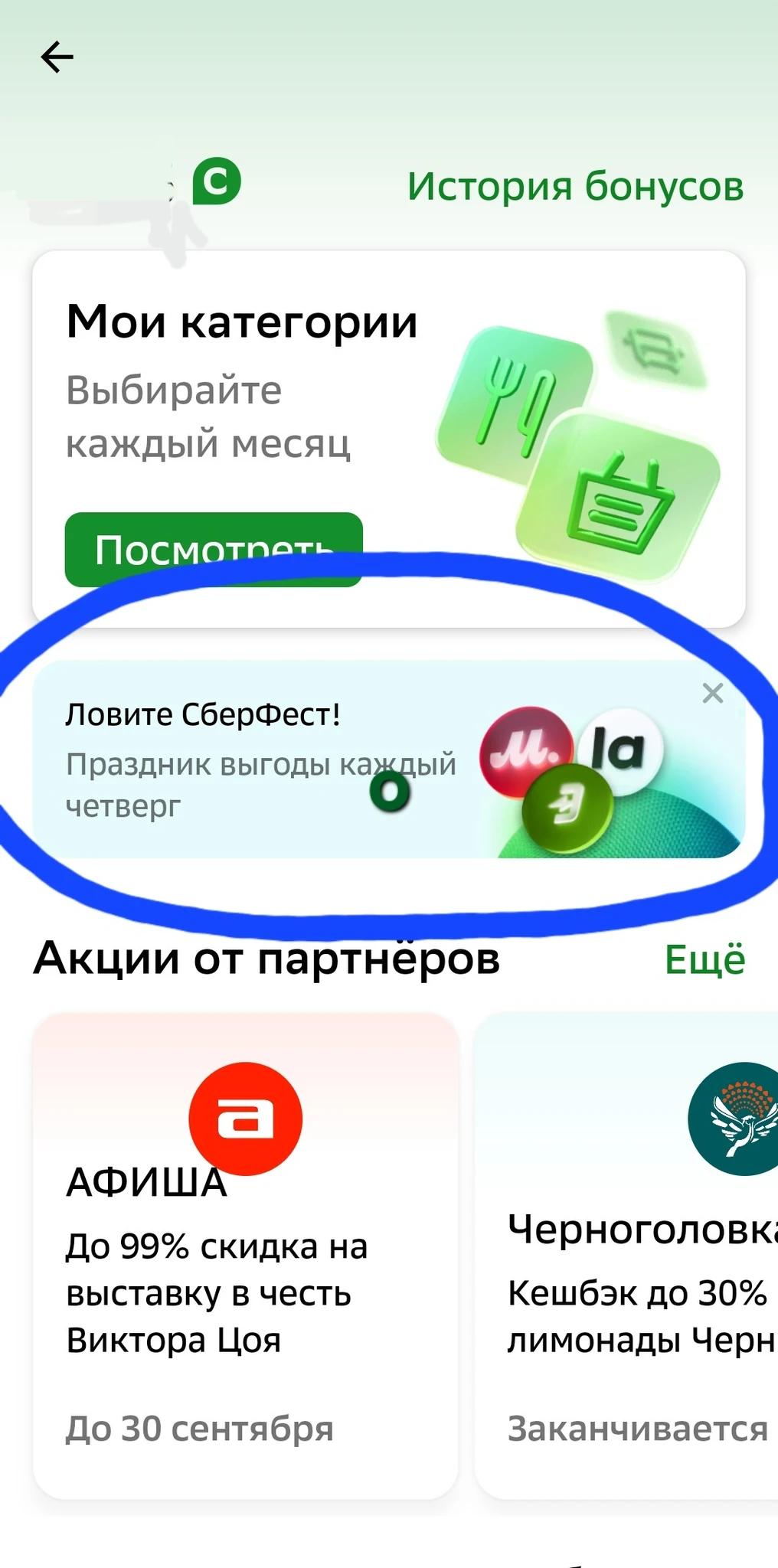The width and height of the screenshot is (778, 1568).
Task: Show more partner offers via Ещё
Action: [704, 959]
